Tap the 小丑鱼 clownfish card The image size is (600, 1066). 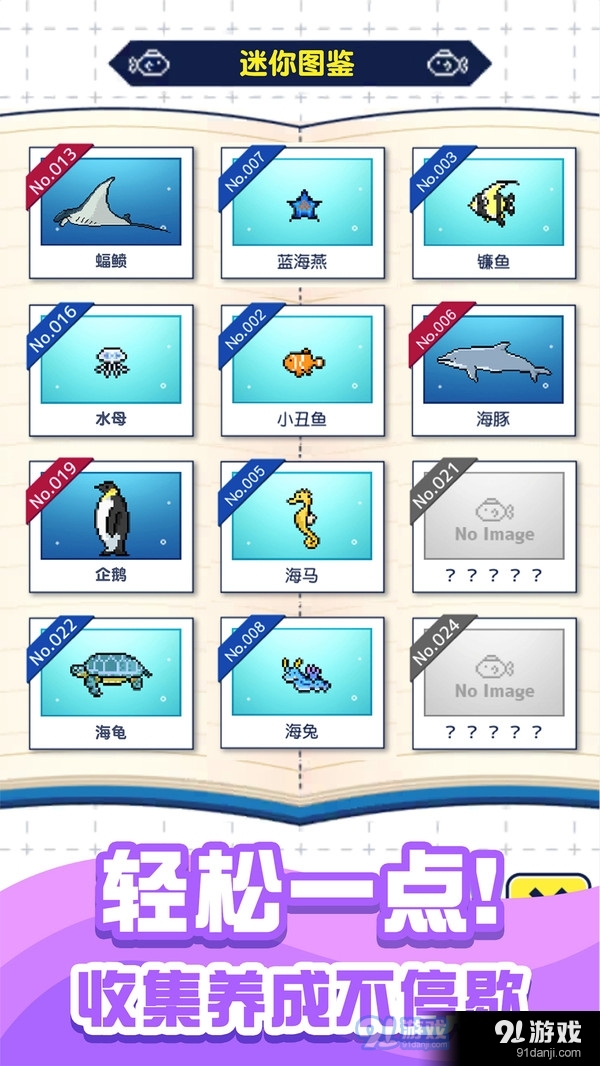pos(302,370)
